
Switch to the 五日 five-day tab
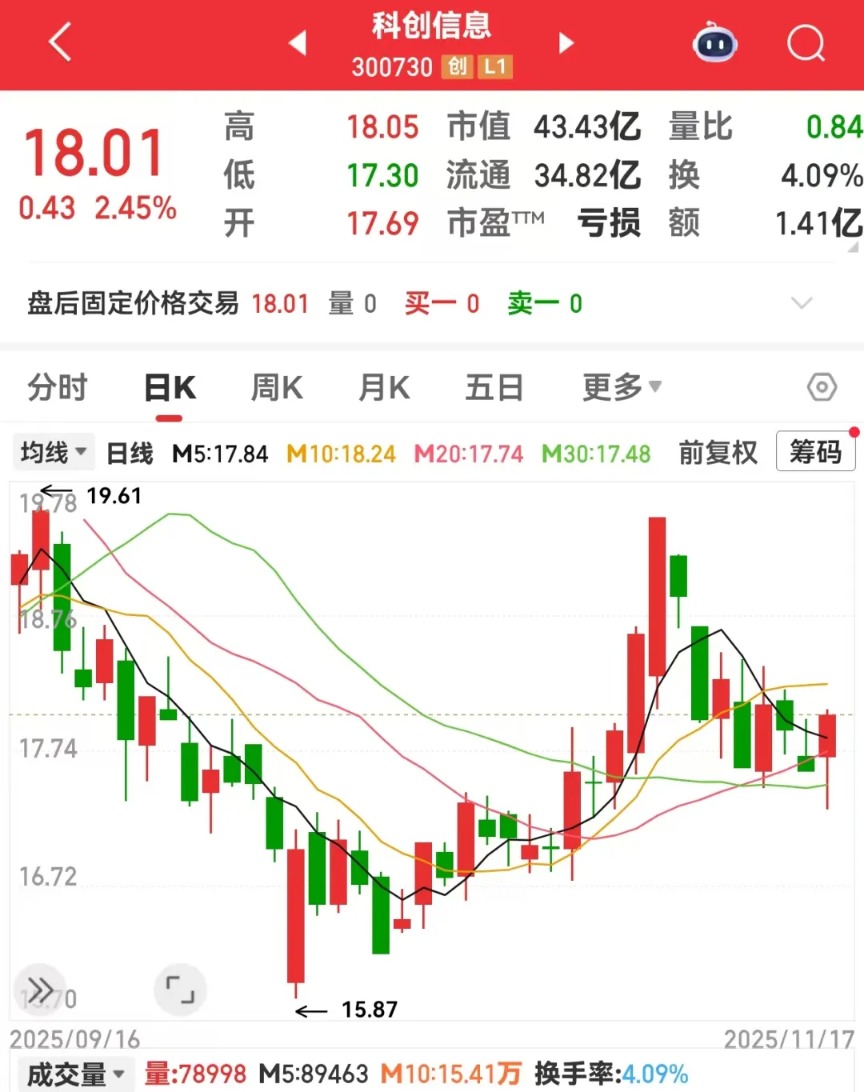[493, 388]
